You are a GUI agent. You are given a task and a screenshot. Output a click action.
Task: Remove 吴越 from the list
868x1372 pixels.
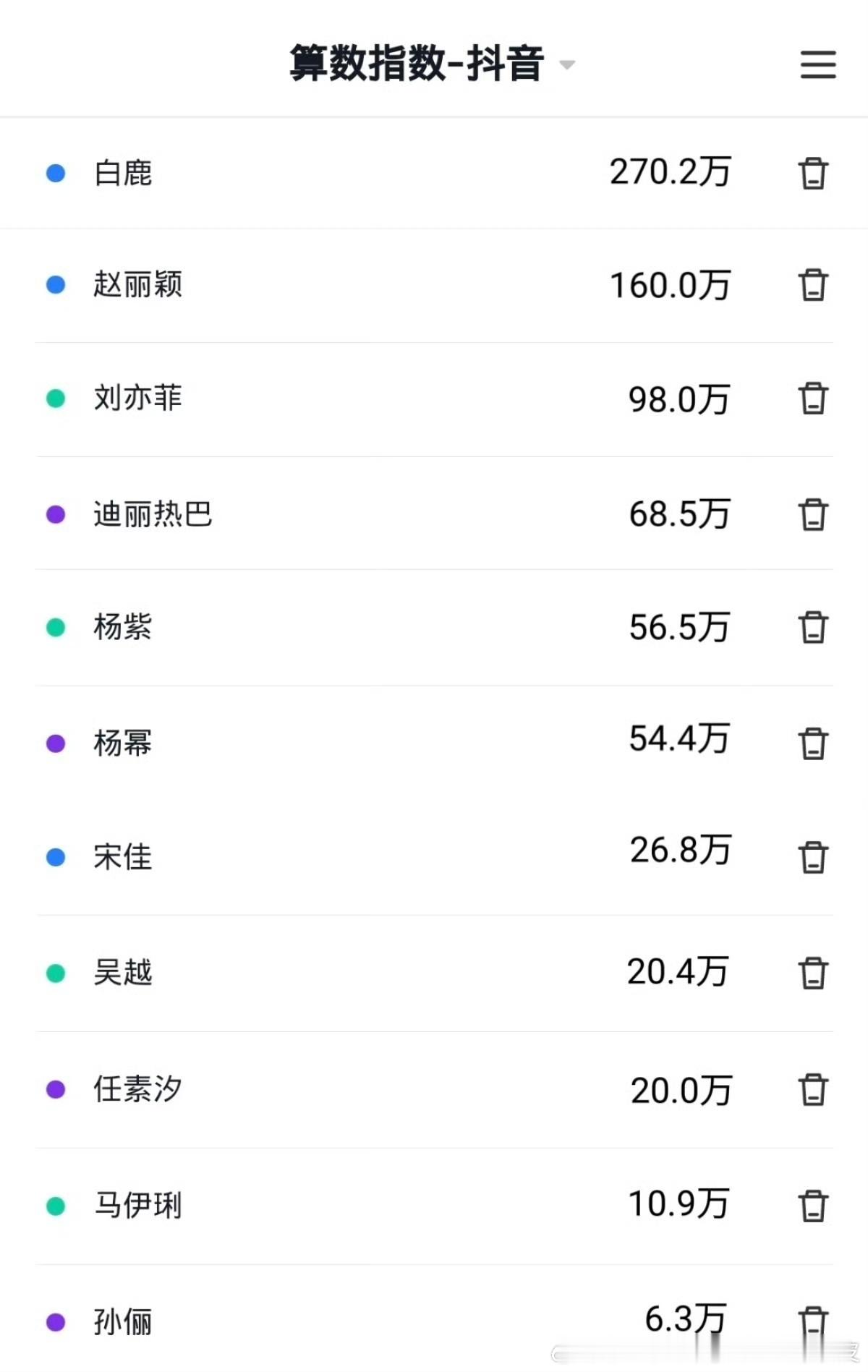pos(813,973)
